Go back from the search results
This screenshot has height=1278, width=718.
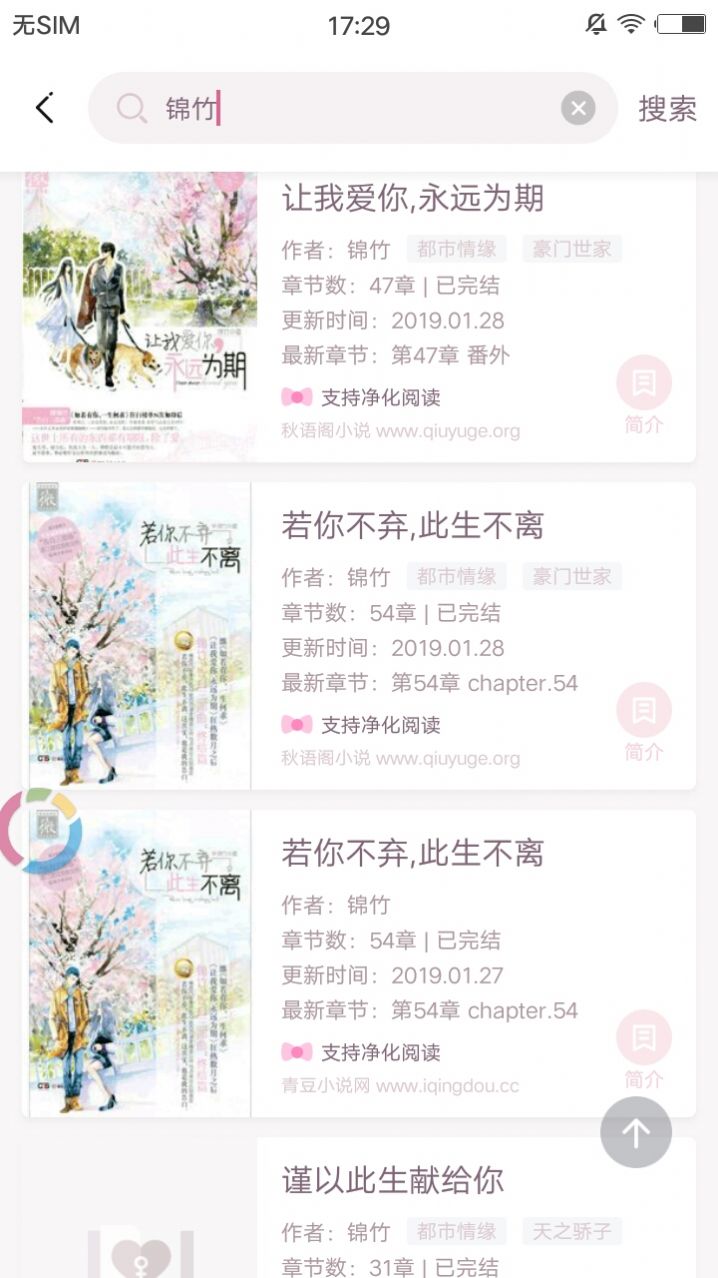pyautogui.click(x=44, y=108)
